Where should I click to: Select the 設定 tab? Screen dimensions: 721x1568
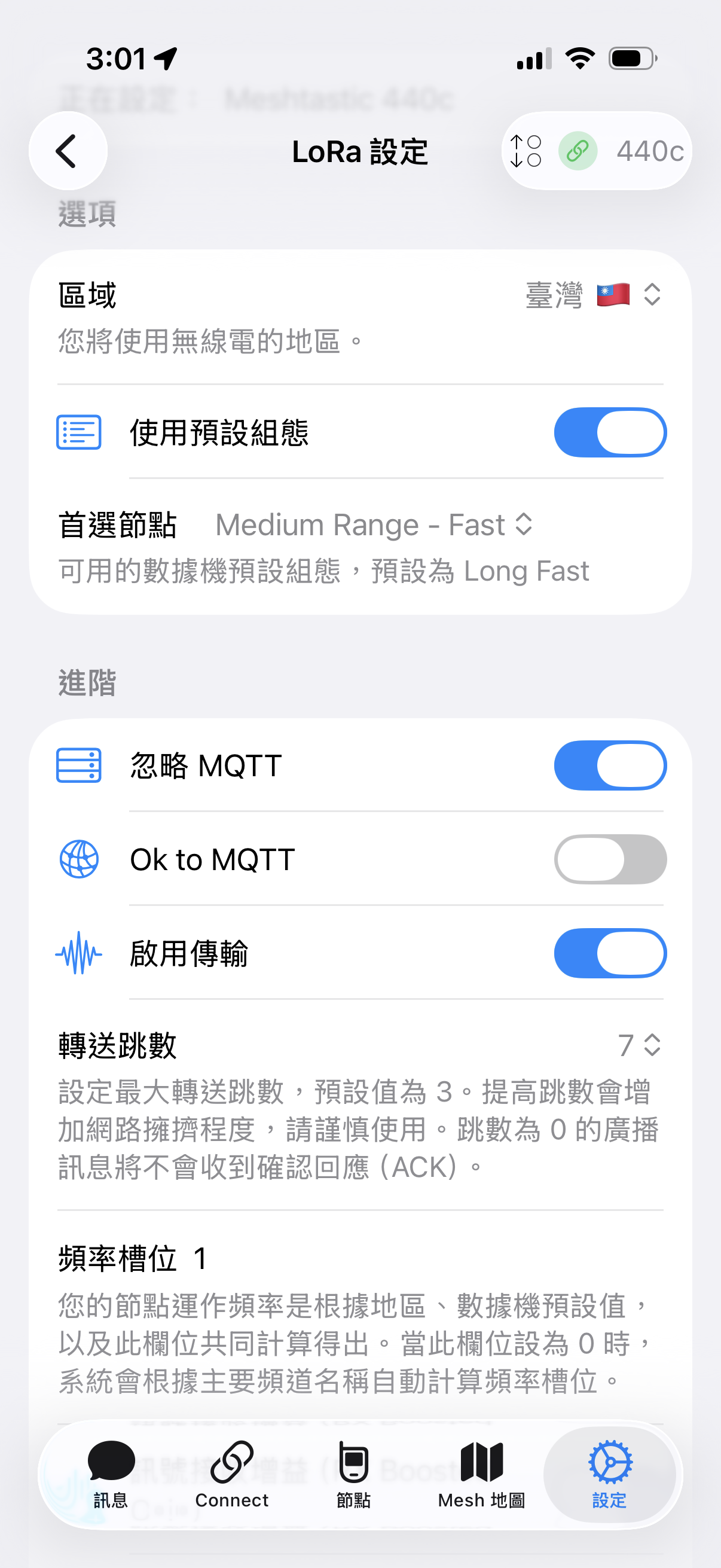pos(609,1474)
